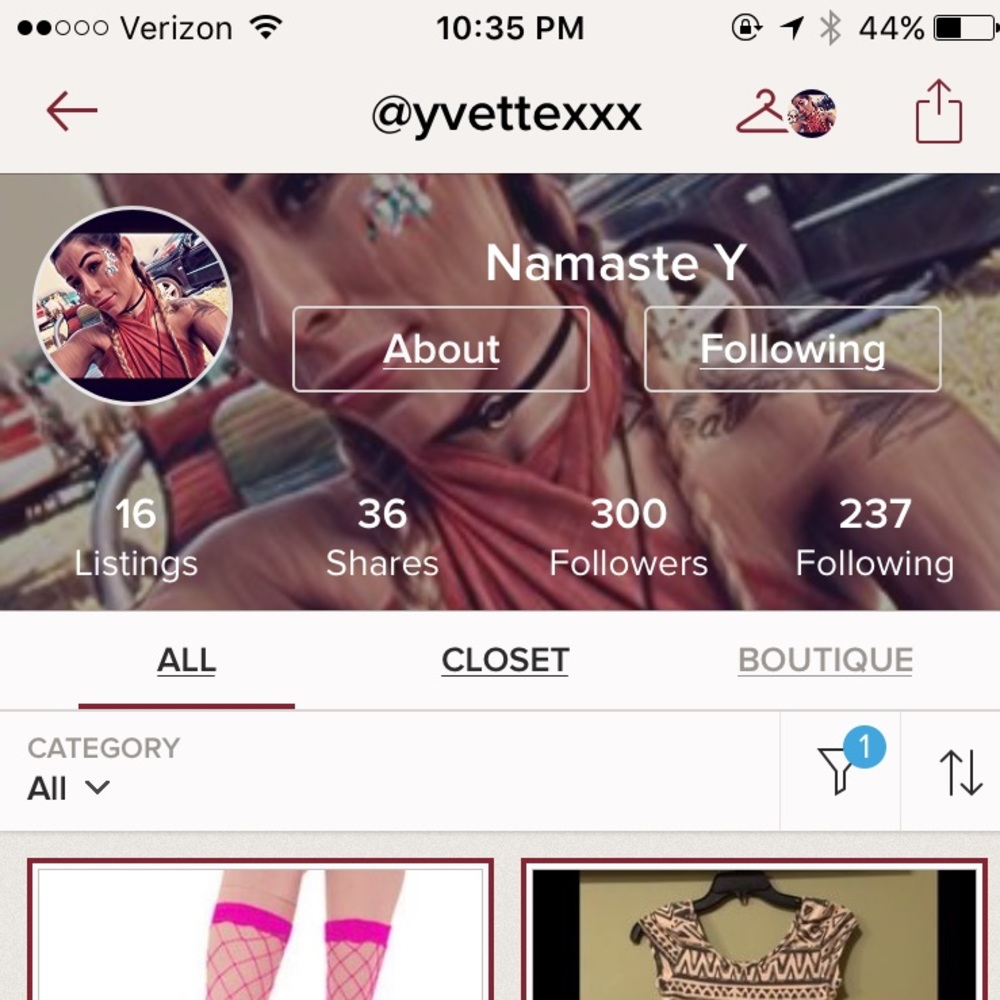This screenshot has width=1000, height=1000.
Task: Share this profile
Action: click(x=938, y=112)
